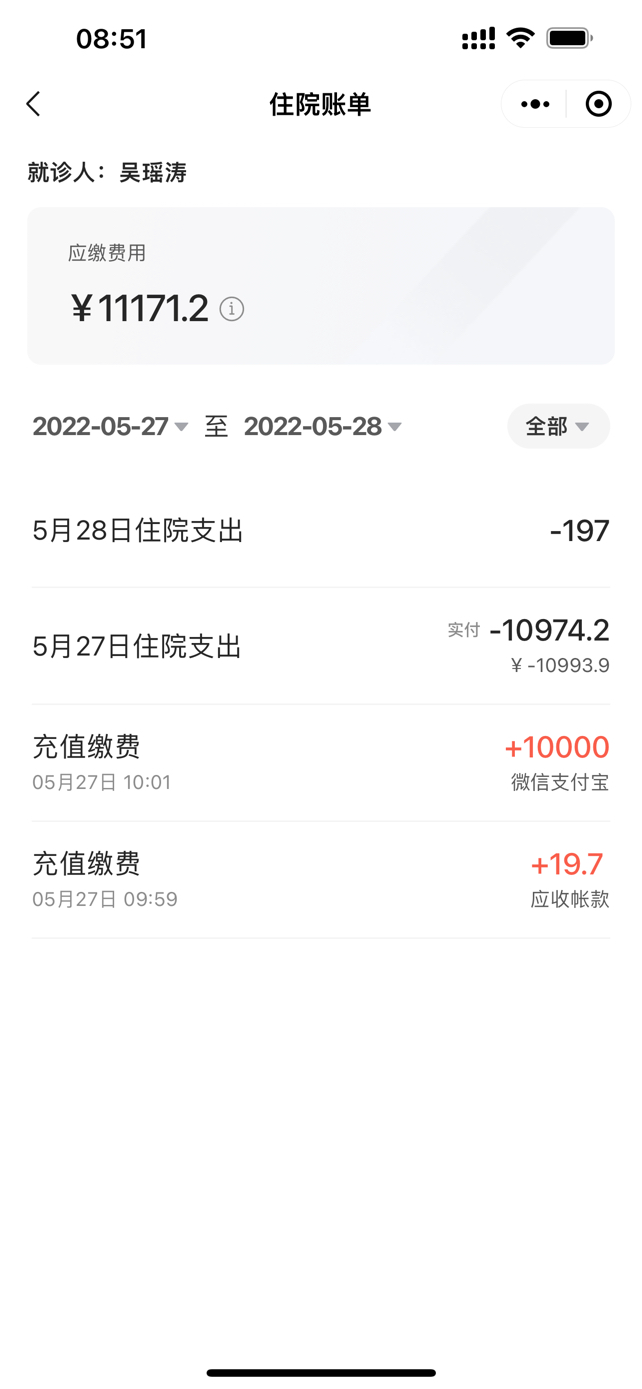Change the start date 2022-05-27
The height and width of the screenshot is (1389, 642).
click(110, 427)
